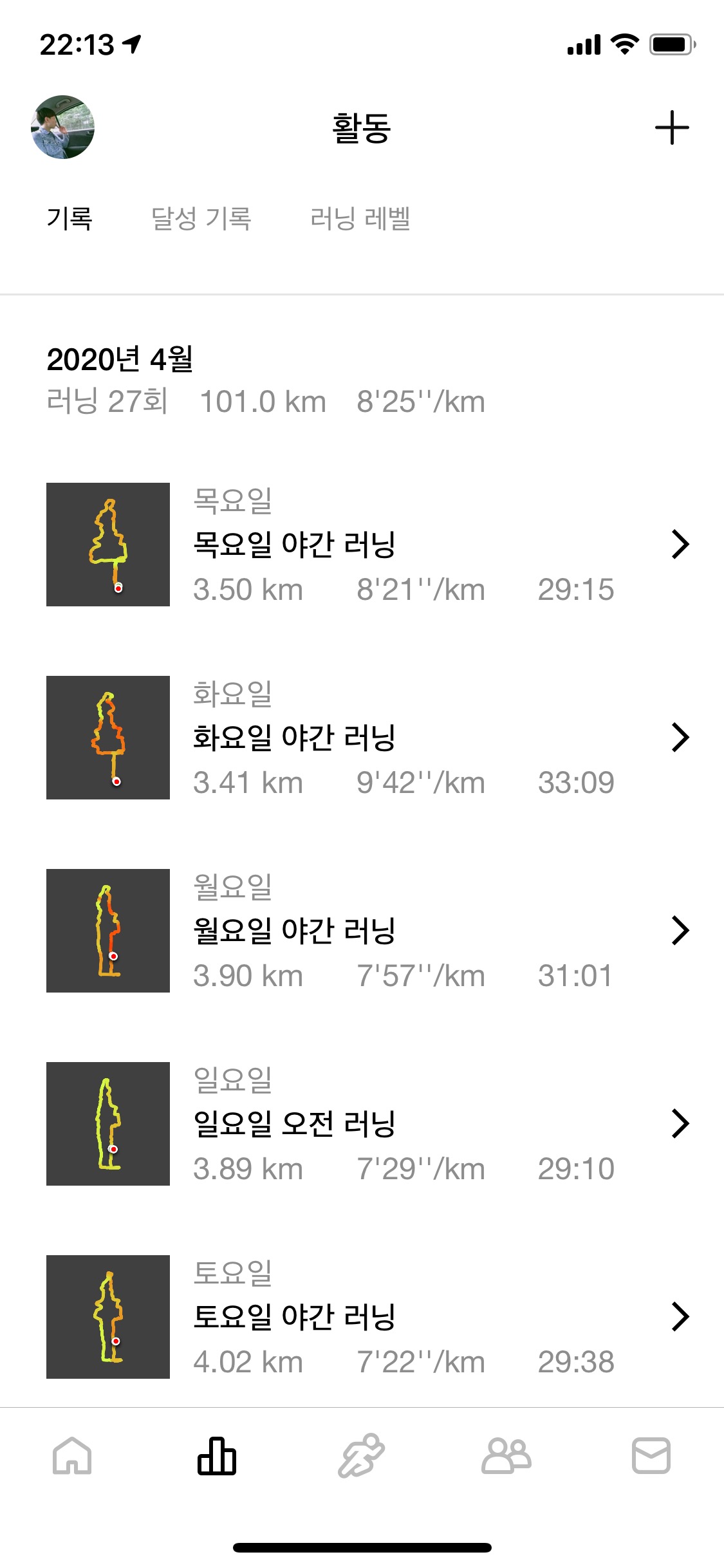Screen dimensions: 724x1568
Task: Open the 목요일 야간 러닝 run
Action: [362, 545]
